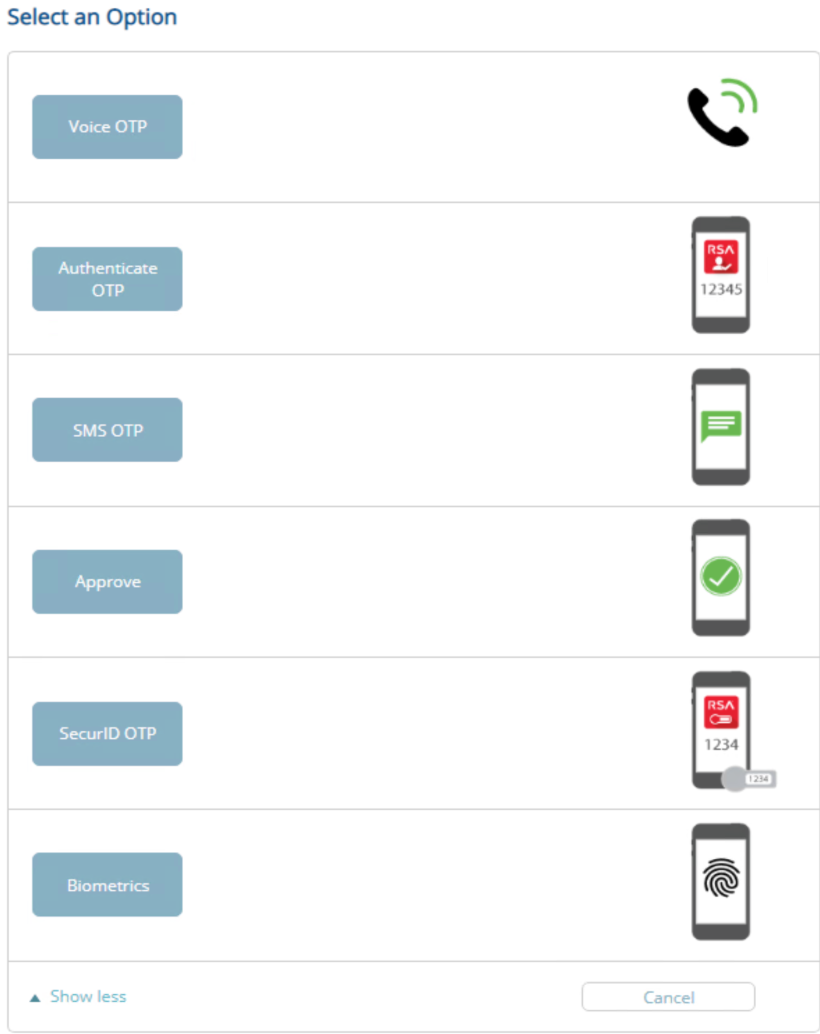Select SecurID OTP authentication
This screenshot has width=820, height=1034.
(x=107, y=733)
